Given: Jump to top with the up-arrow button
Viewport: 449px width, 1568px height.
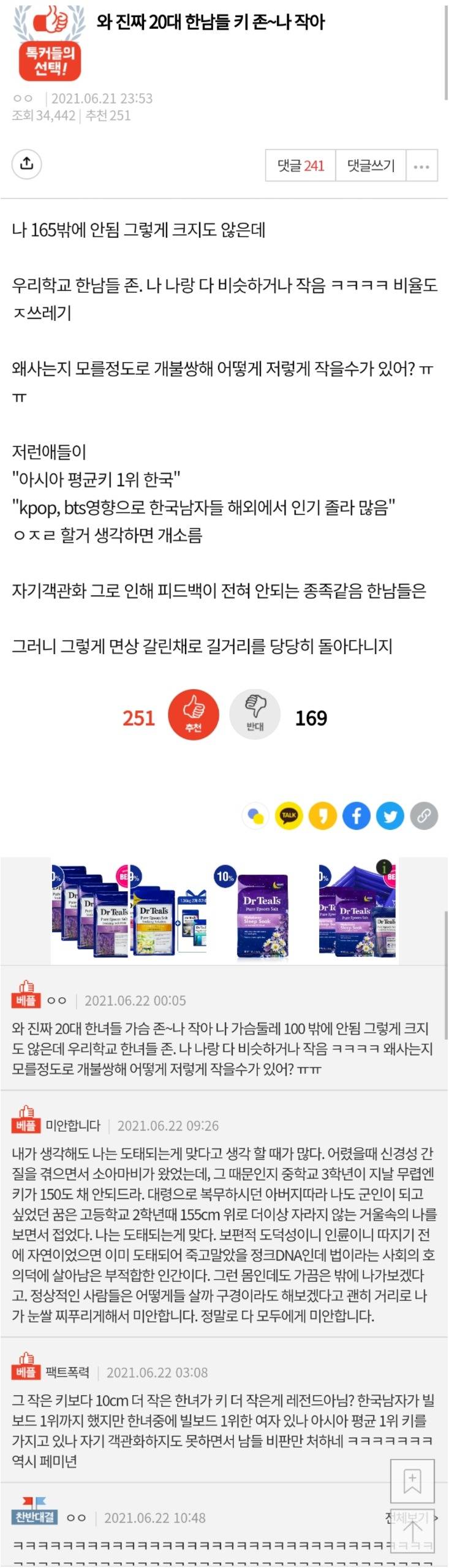Looking at the screenshot, I should pos(412,1534).
